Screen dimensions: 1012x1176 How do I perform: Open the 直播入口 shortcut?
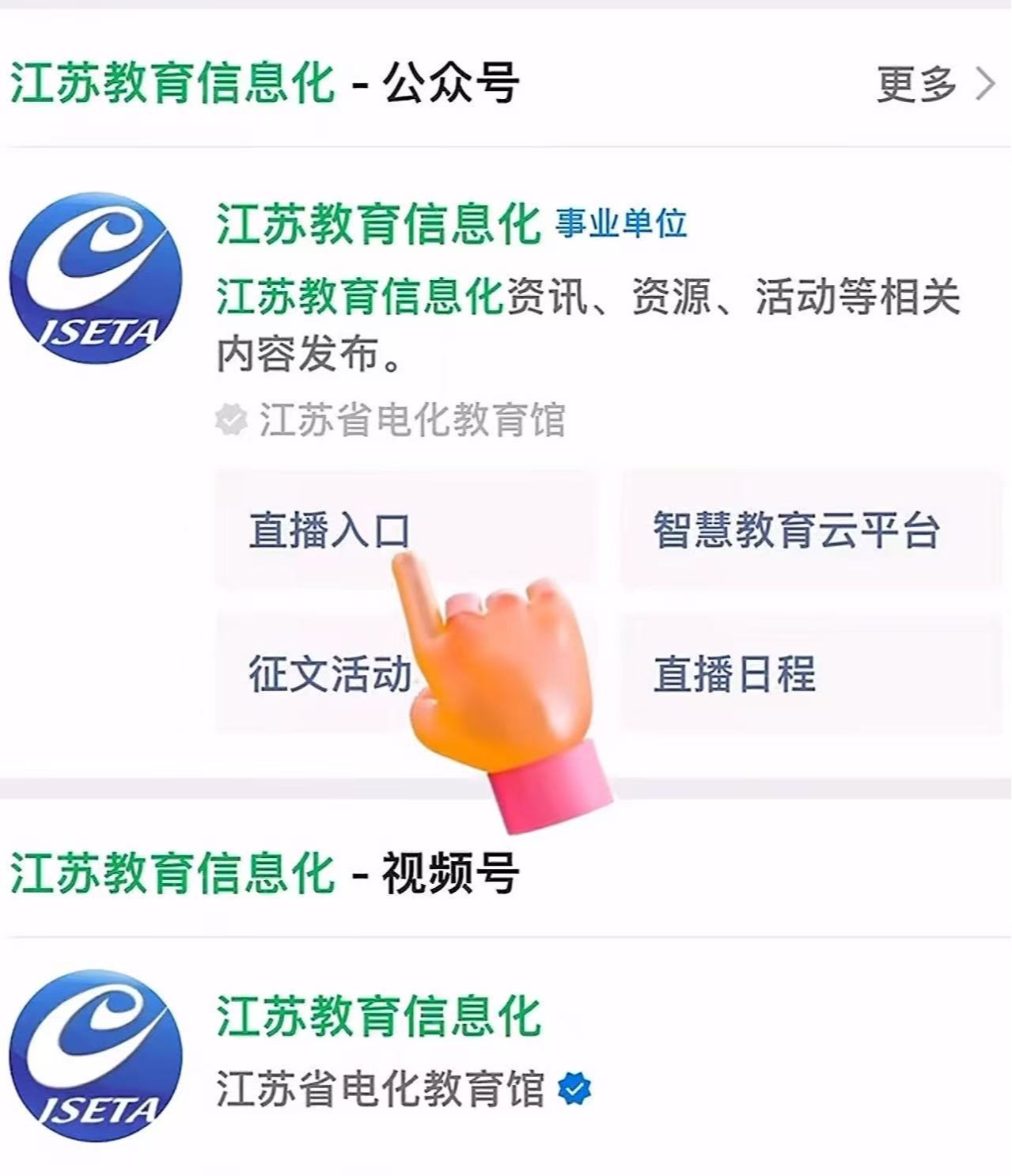328,530
